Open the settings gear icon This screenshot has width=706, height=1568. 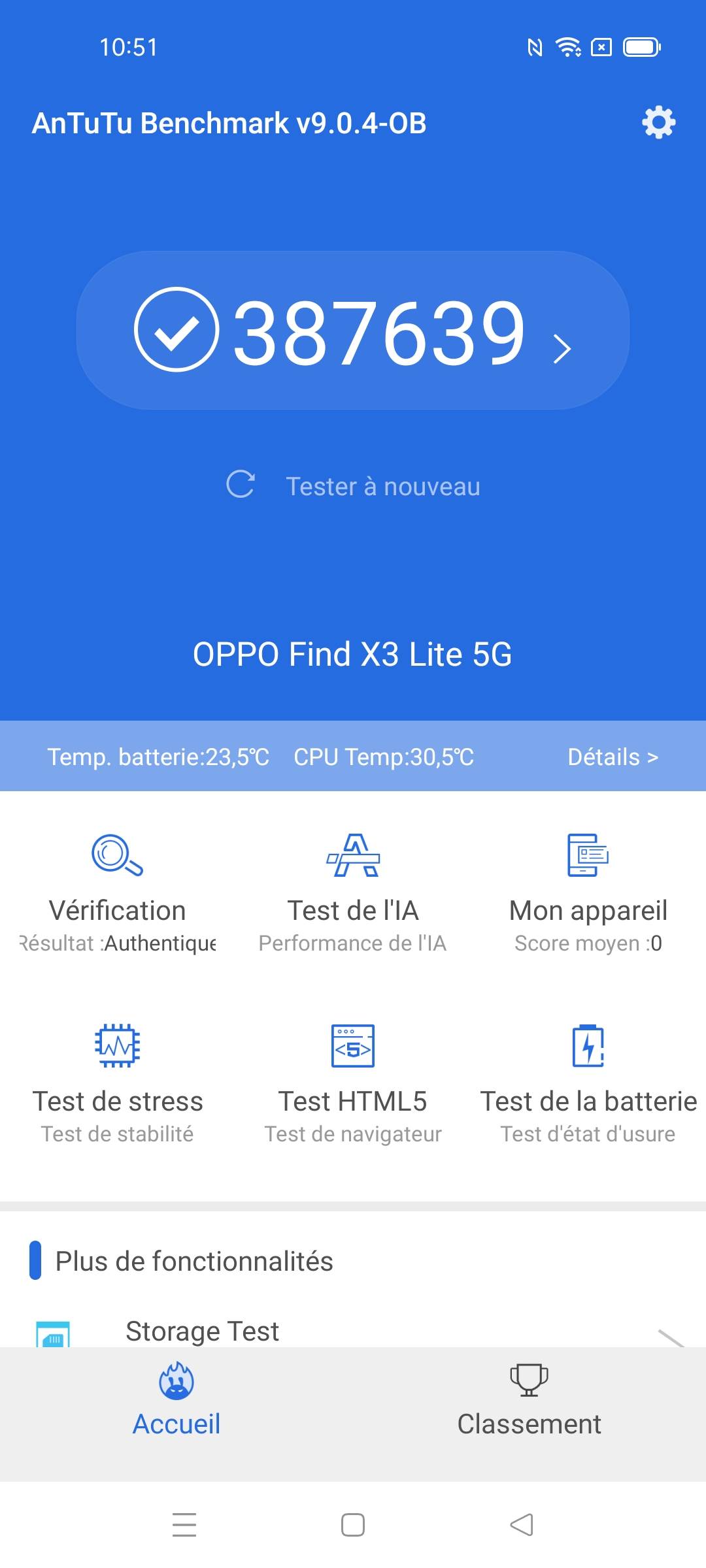658,122
